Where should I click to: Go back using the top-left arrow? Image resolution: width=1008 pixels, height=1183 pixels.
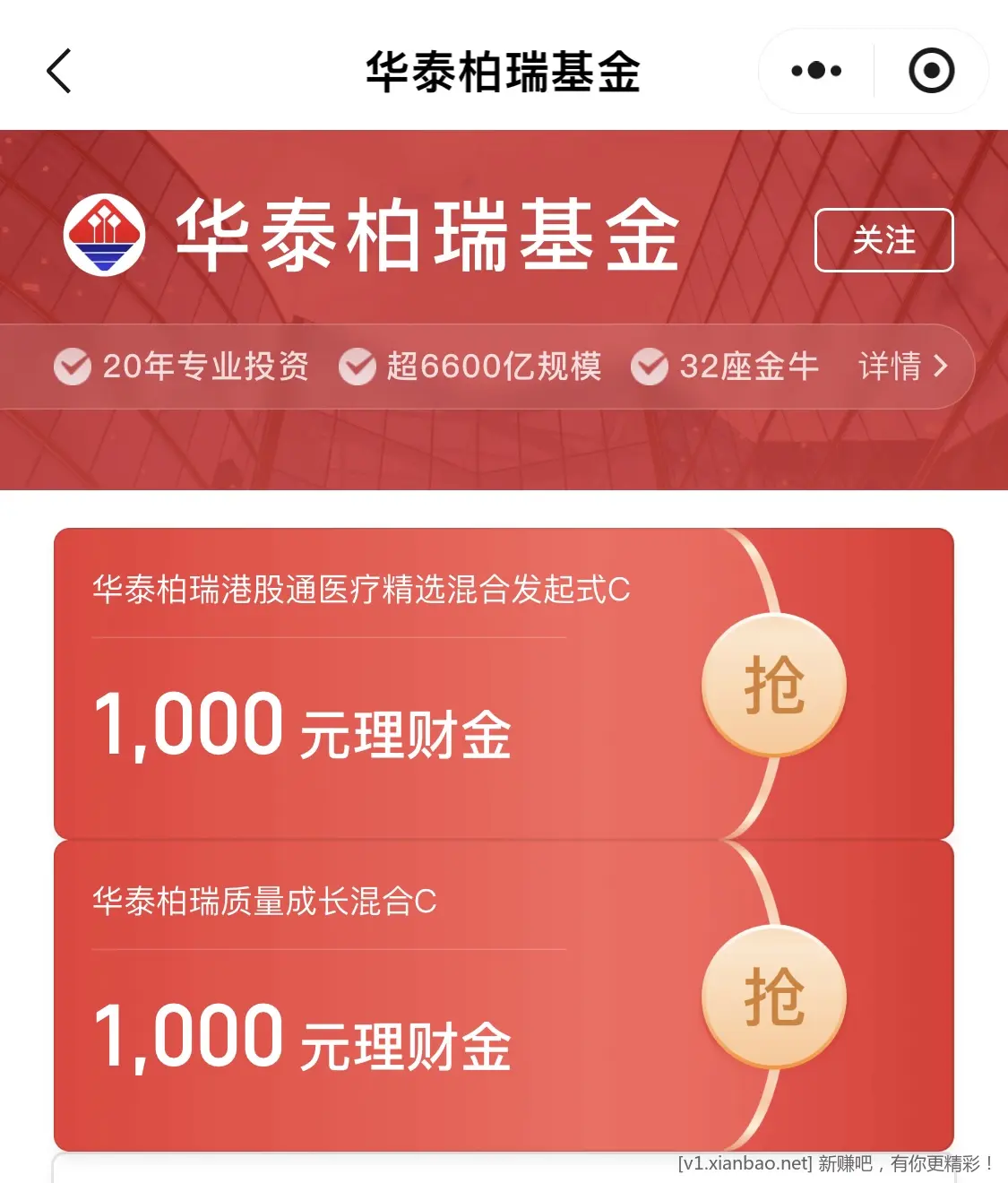coord(59,72)
